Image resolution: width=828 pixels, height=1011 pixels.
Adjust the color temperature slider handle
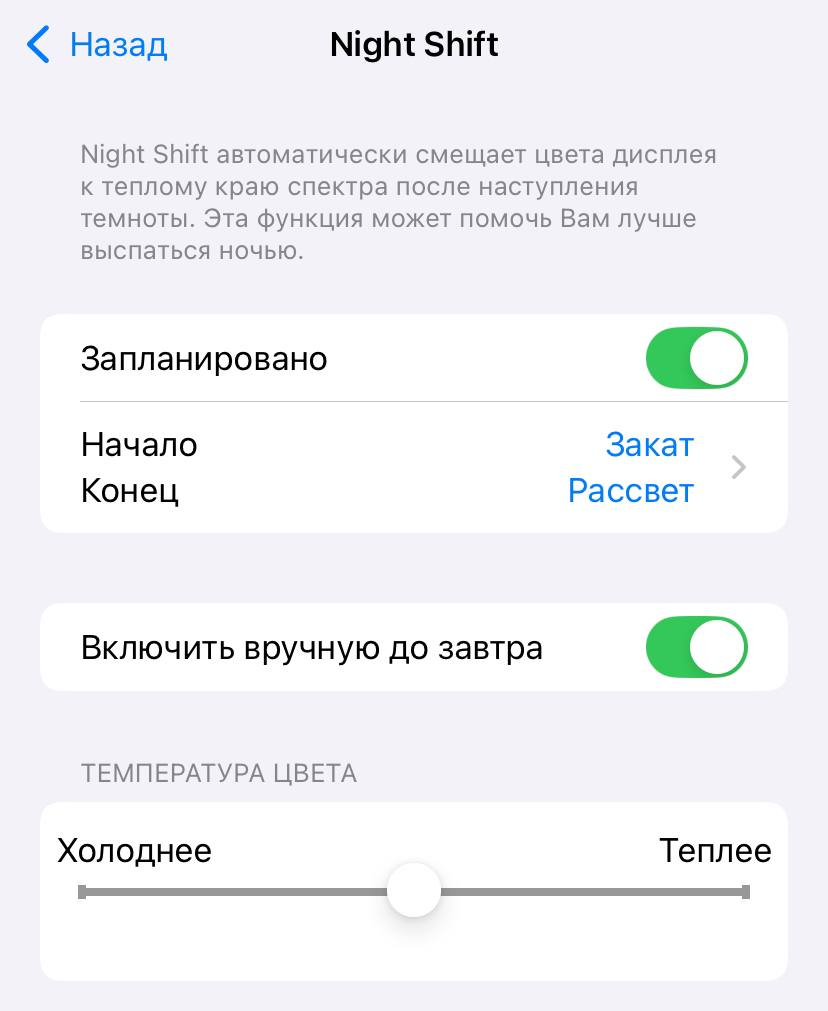(414, 890)
